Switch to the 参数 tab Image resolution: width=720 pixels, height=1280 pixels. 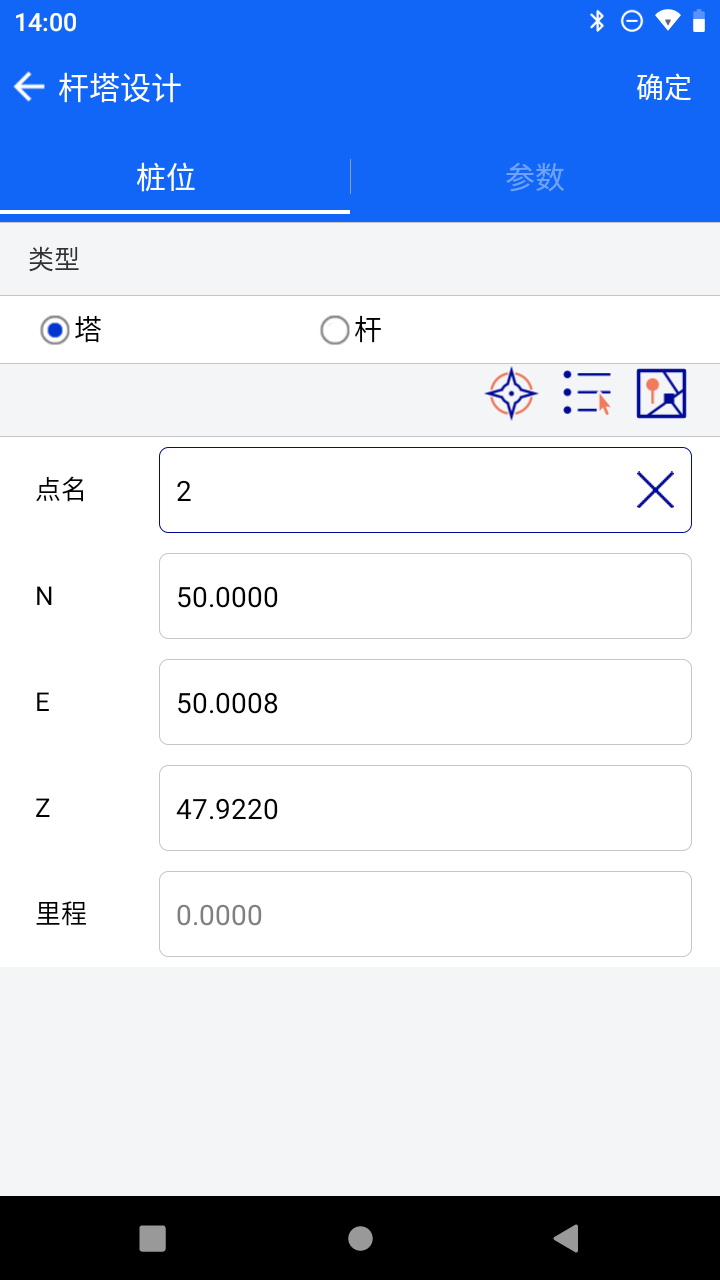click(x=535, y=177)
